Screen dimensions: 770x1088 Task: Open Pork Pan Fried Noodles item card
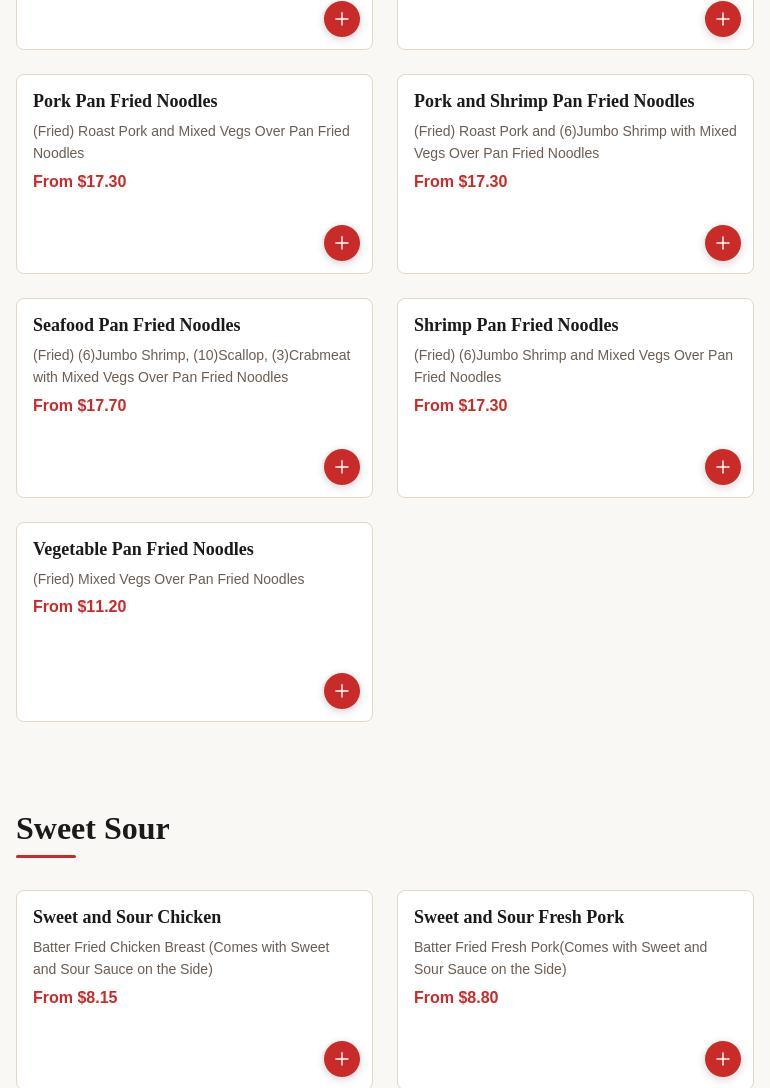pyautogui.click(x=125, y=101)
